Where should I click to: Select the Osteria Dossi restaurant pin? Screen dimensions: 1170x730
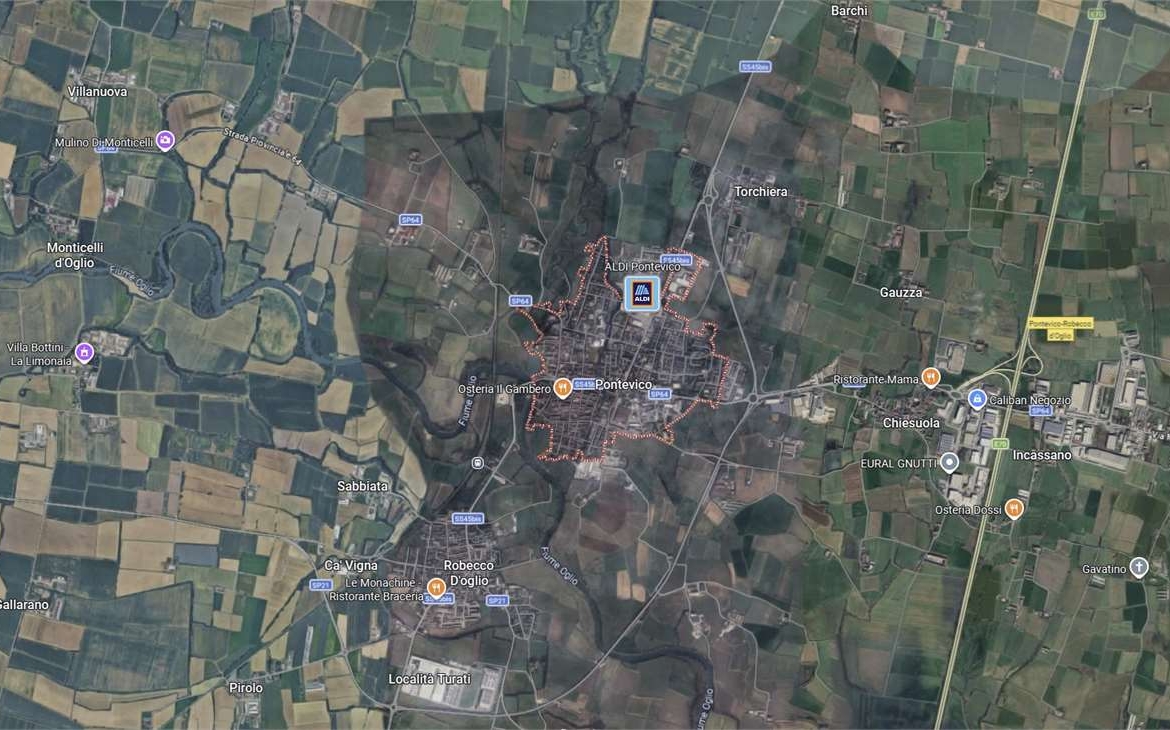tap(1014, 509)
